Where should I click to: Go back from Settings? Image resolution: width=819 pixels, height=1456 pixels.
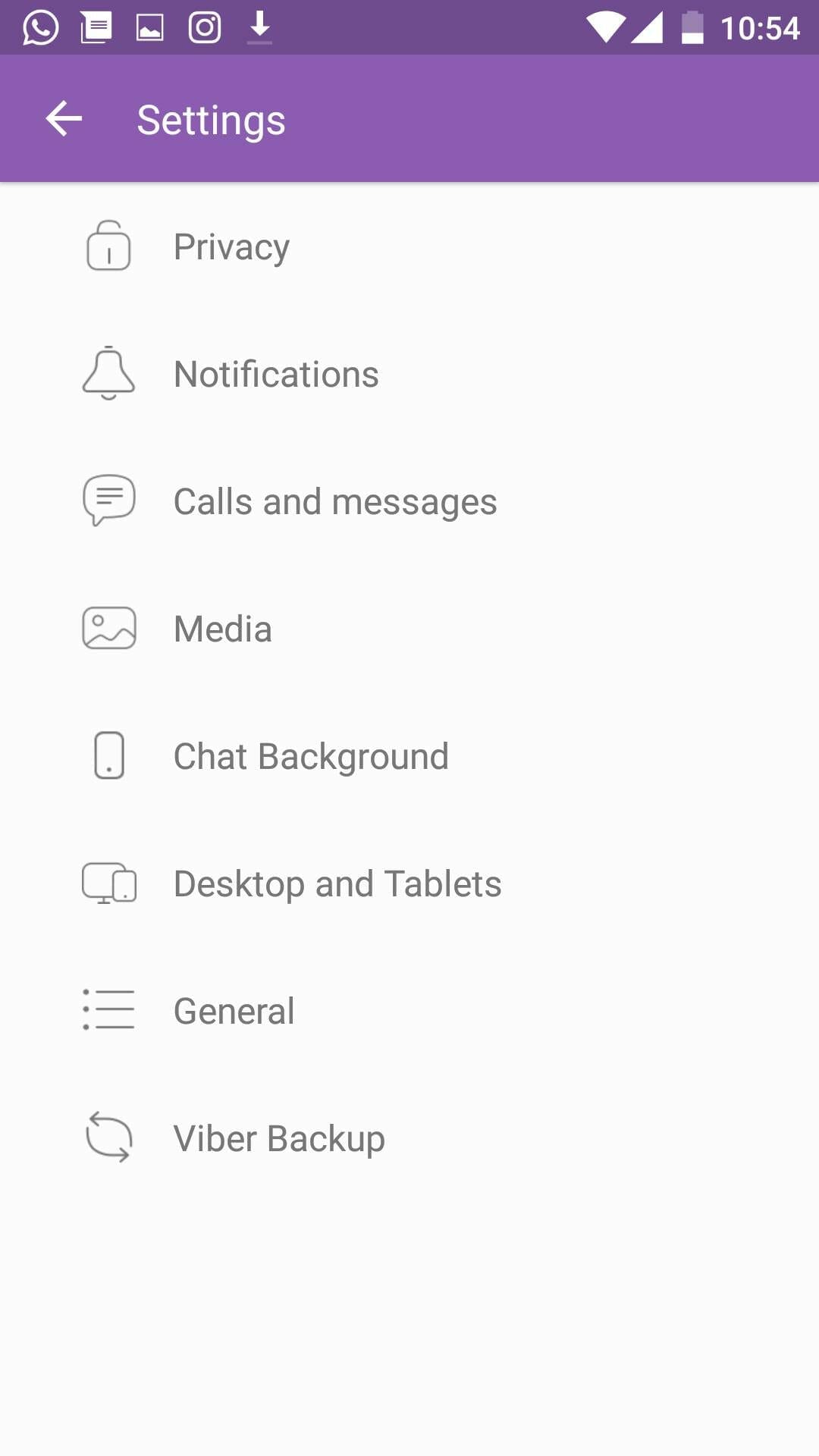tap(64, 119)
